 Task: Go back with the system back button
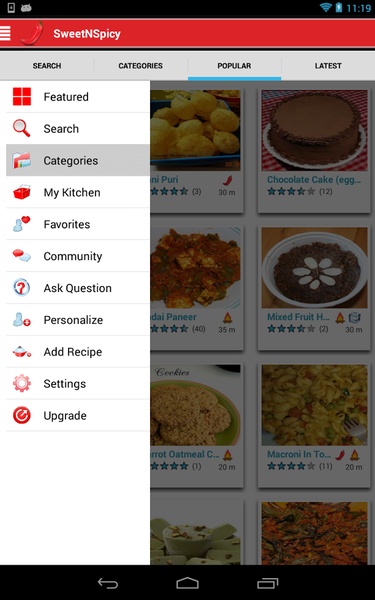(108, 583)
